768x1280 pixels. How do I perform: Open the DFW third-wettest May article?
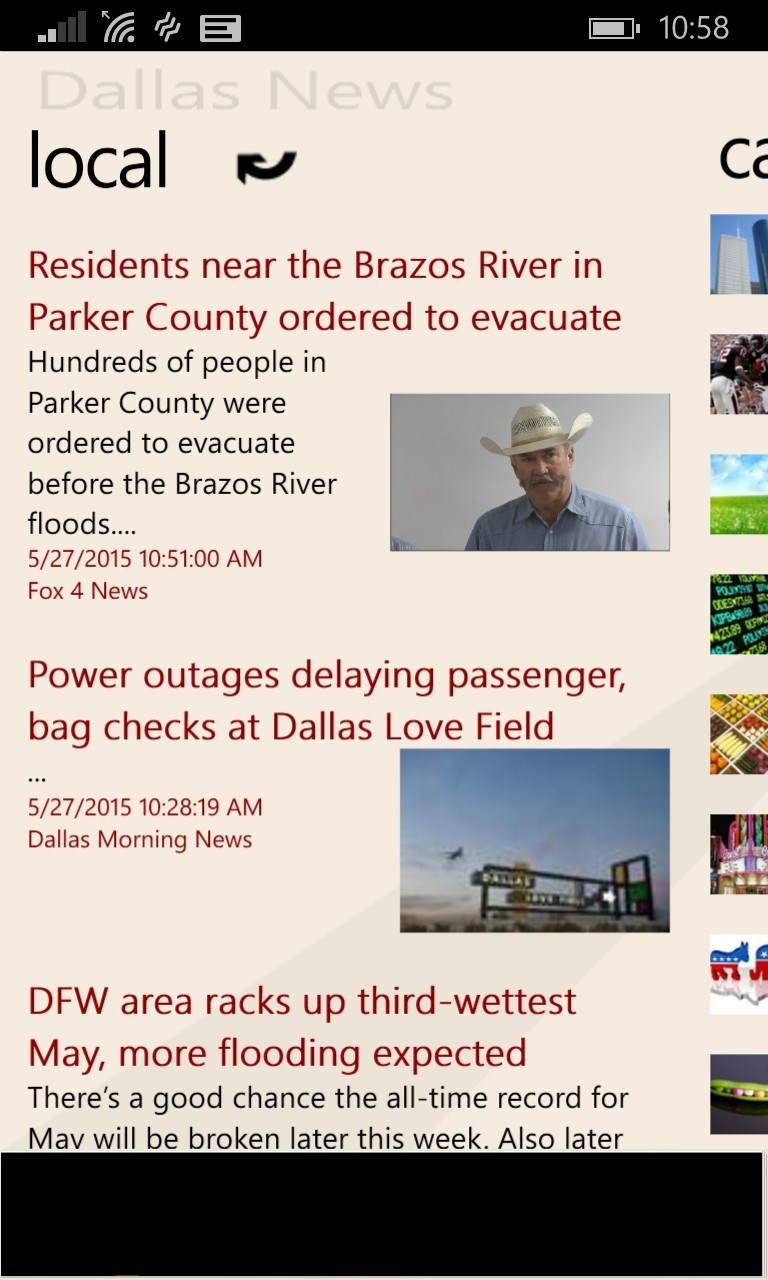[302, 1026]
